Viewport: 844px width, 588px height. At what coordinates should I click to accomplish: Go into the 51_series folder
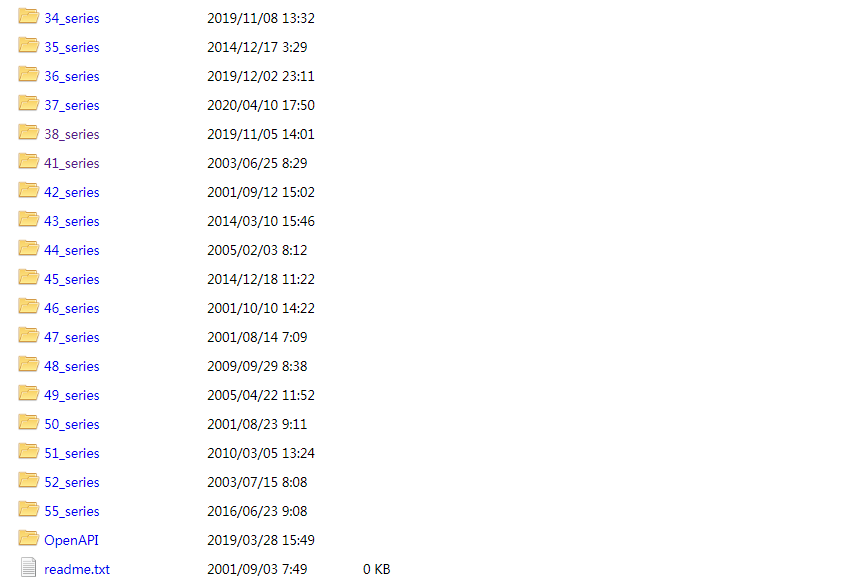[71, 453]
